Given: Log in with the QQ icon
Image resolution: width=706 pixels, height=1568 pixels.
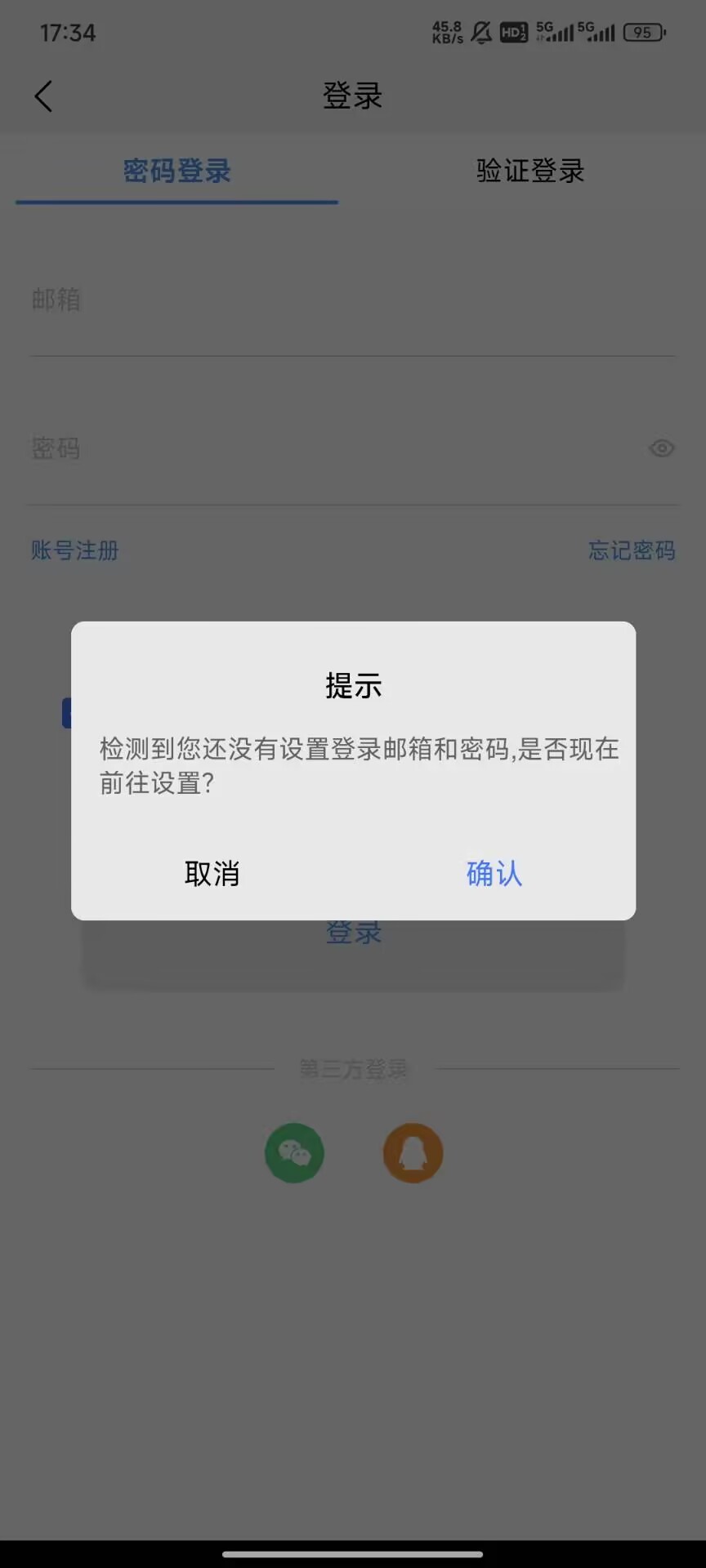Looking at the screenshot, I should pos(413,1153).
